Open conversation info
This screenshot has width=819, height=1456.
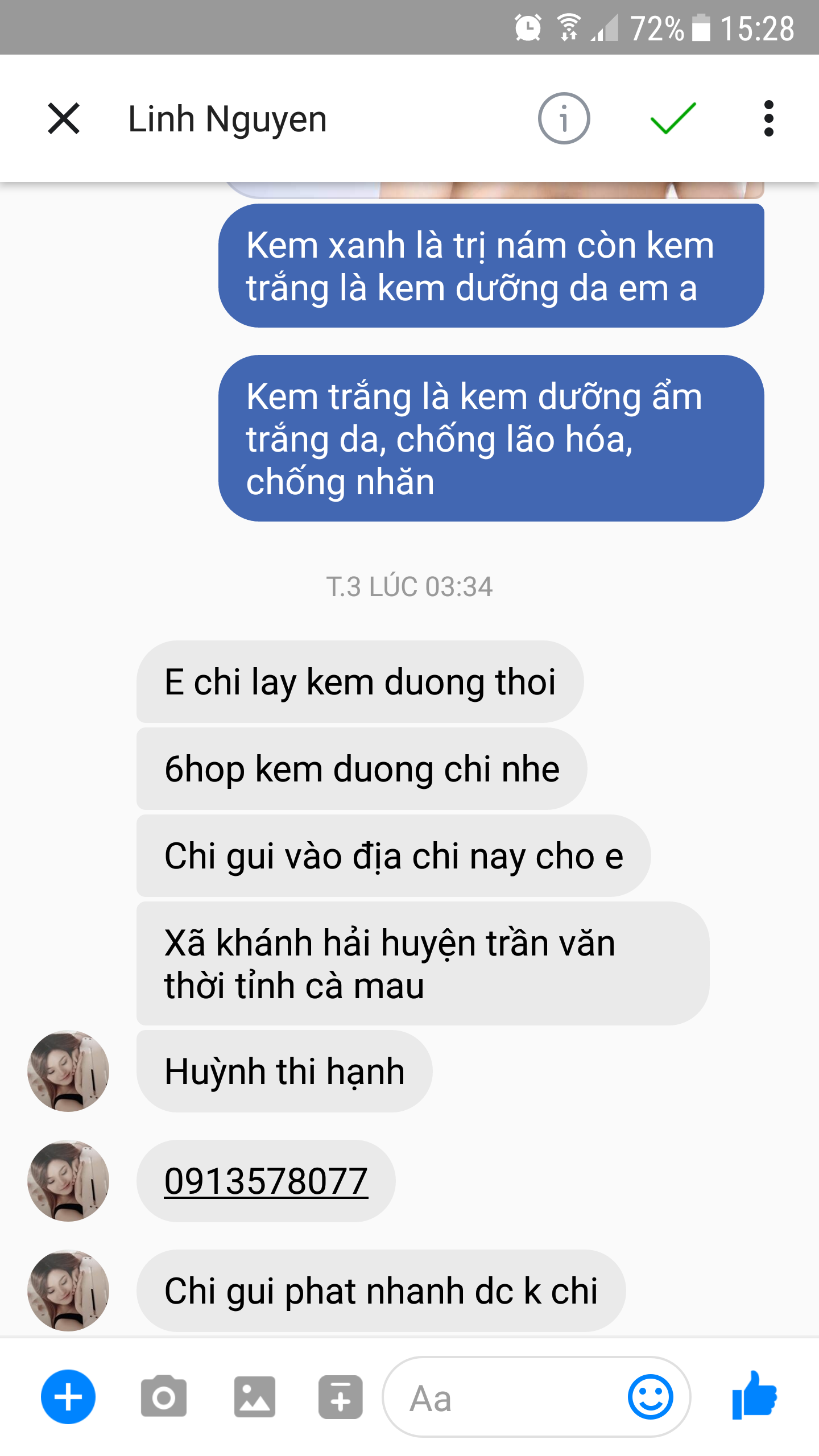[x=564, y=119]
